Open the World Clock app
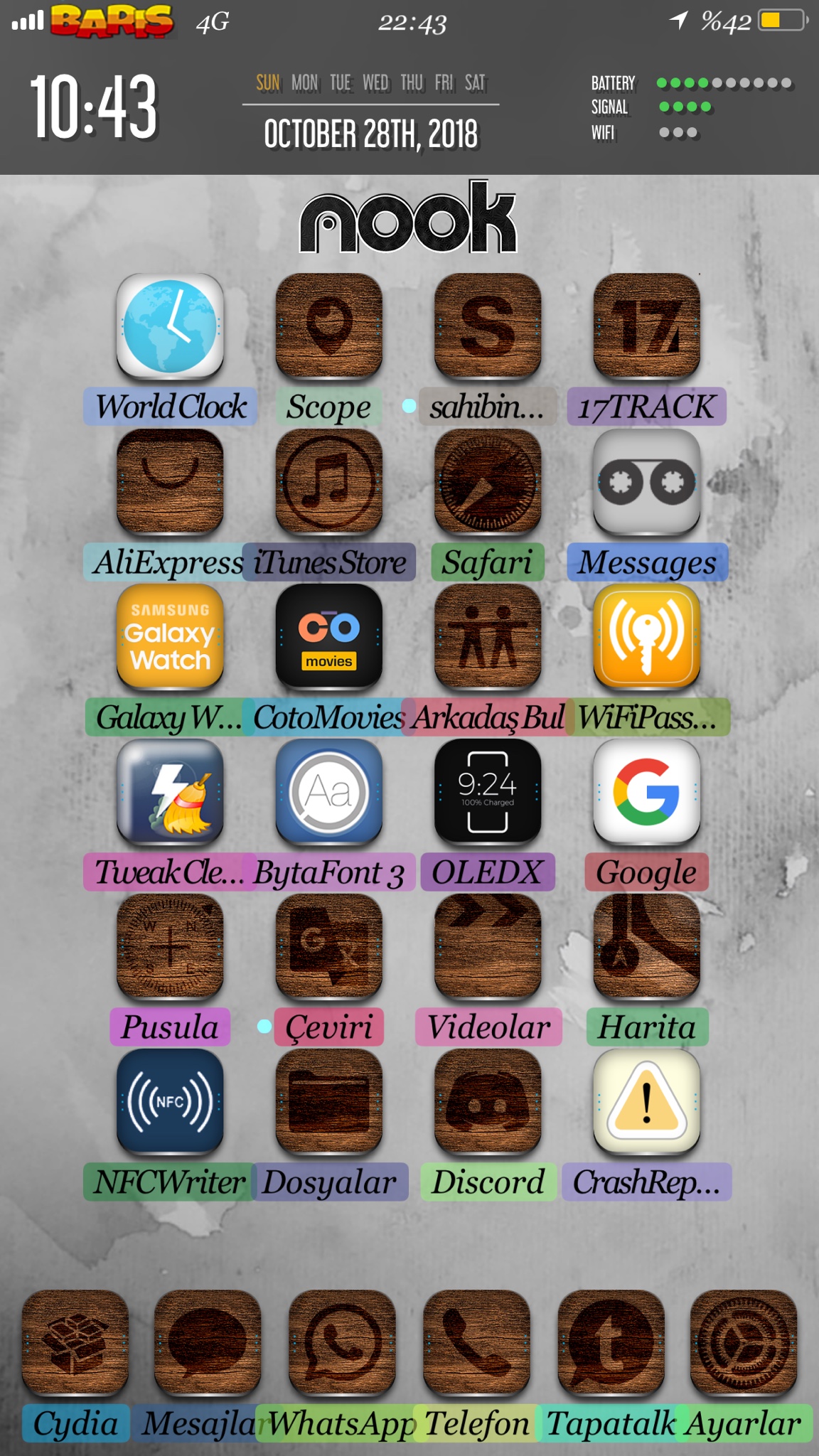This screenshot has width=819, height=1456. coord(170,326)
